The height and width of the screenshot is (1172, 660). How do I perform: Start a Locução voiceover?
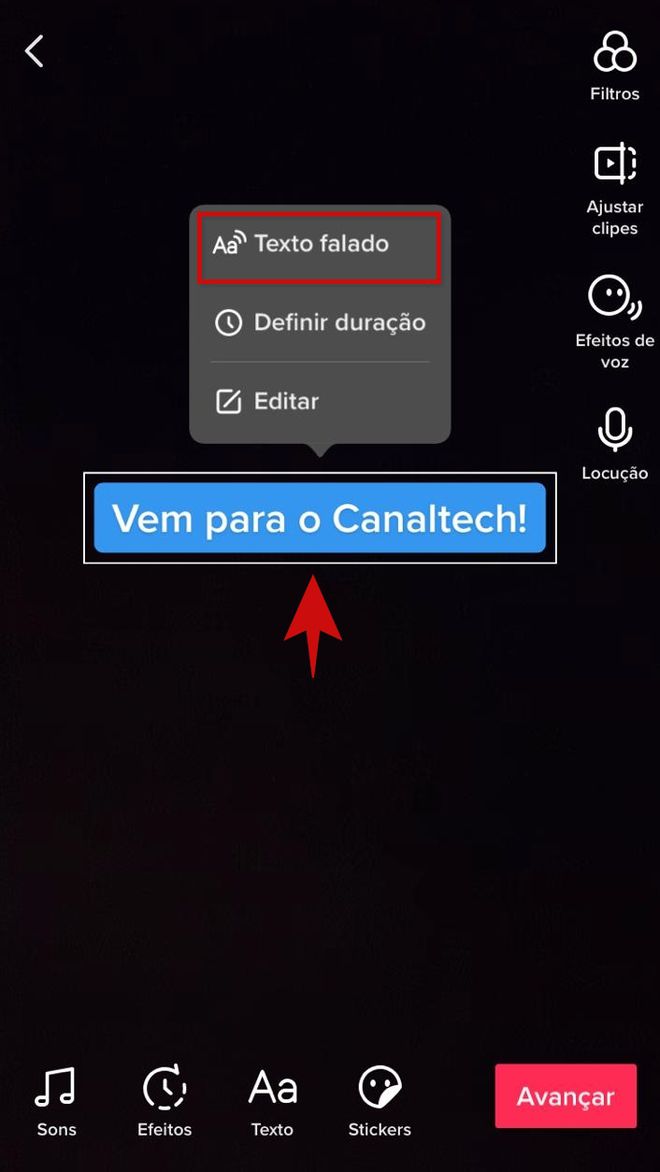click(x=614, y=444)
